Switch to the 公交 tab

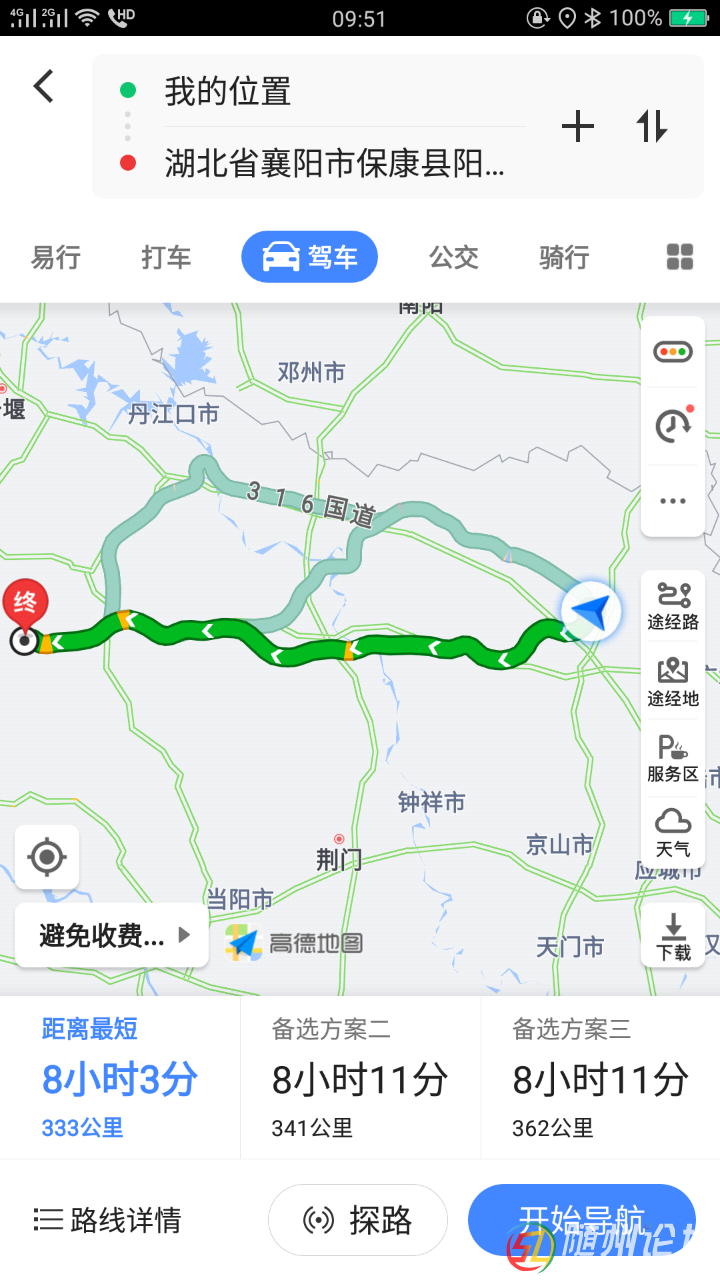(454, 258)
